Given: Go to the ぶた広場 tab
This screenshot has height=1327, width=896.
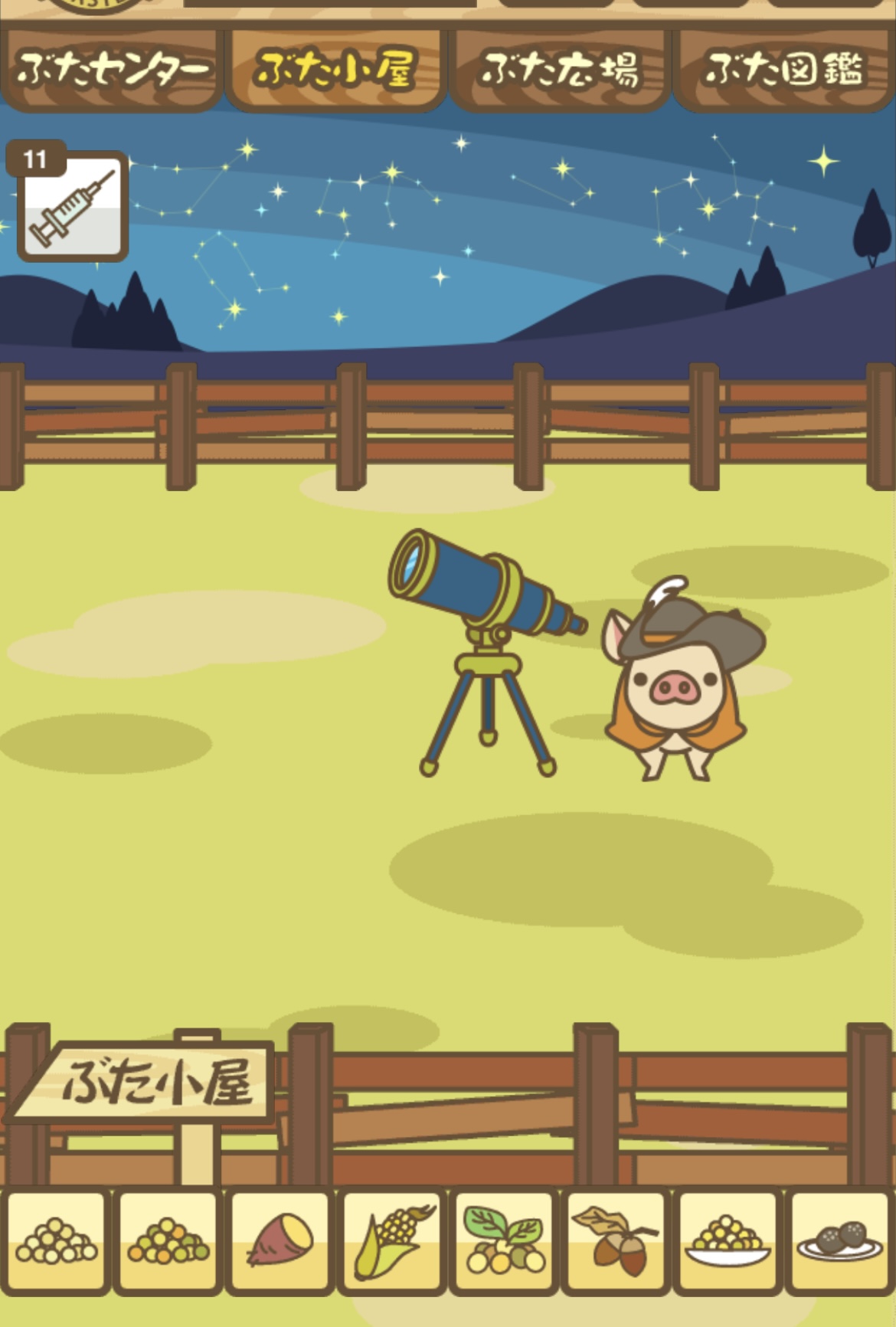Looking at the screenshot, I should (560, 70).
